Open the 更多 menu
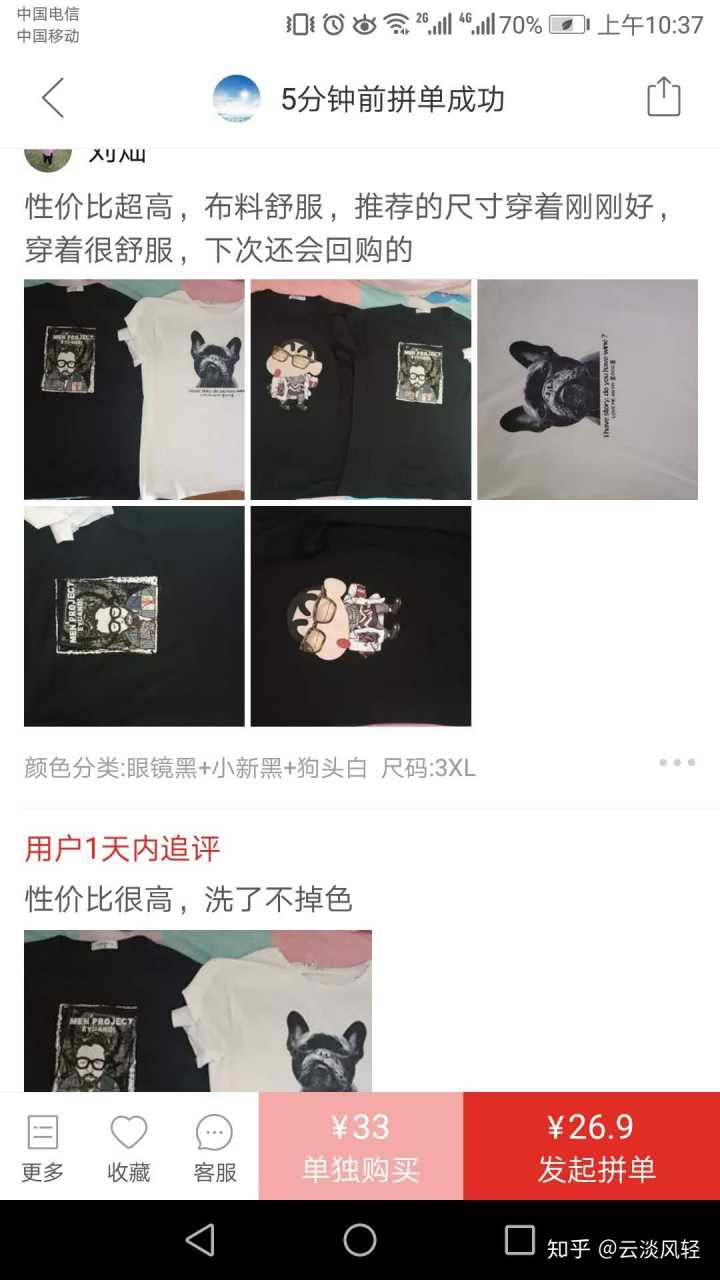The height and width of the screenshot is (1280, 720). [x=43, y=1148]
